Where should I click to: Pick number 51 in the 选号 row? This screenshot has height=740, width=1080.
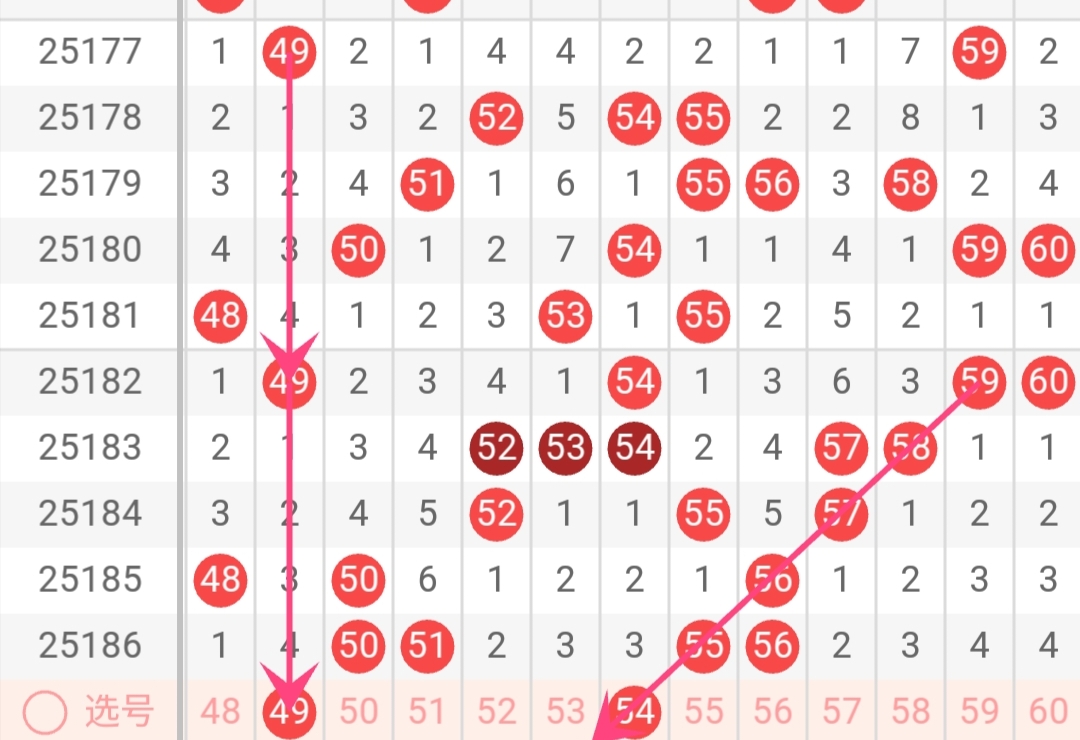coord(428,711)
